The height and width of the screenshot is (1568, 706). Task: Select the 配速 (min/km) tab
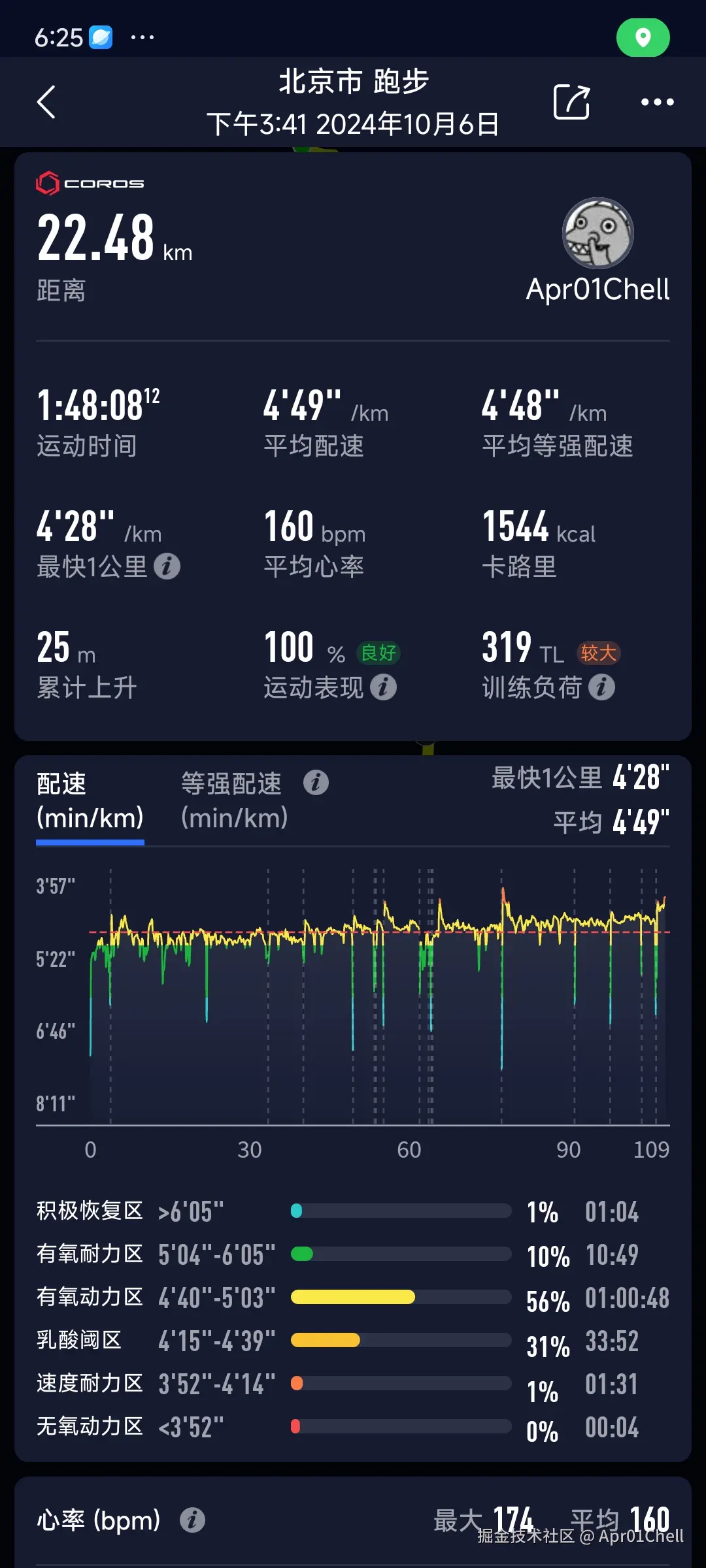[90, 800]
